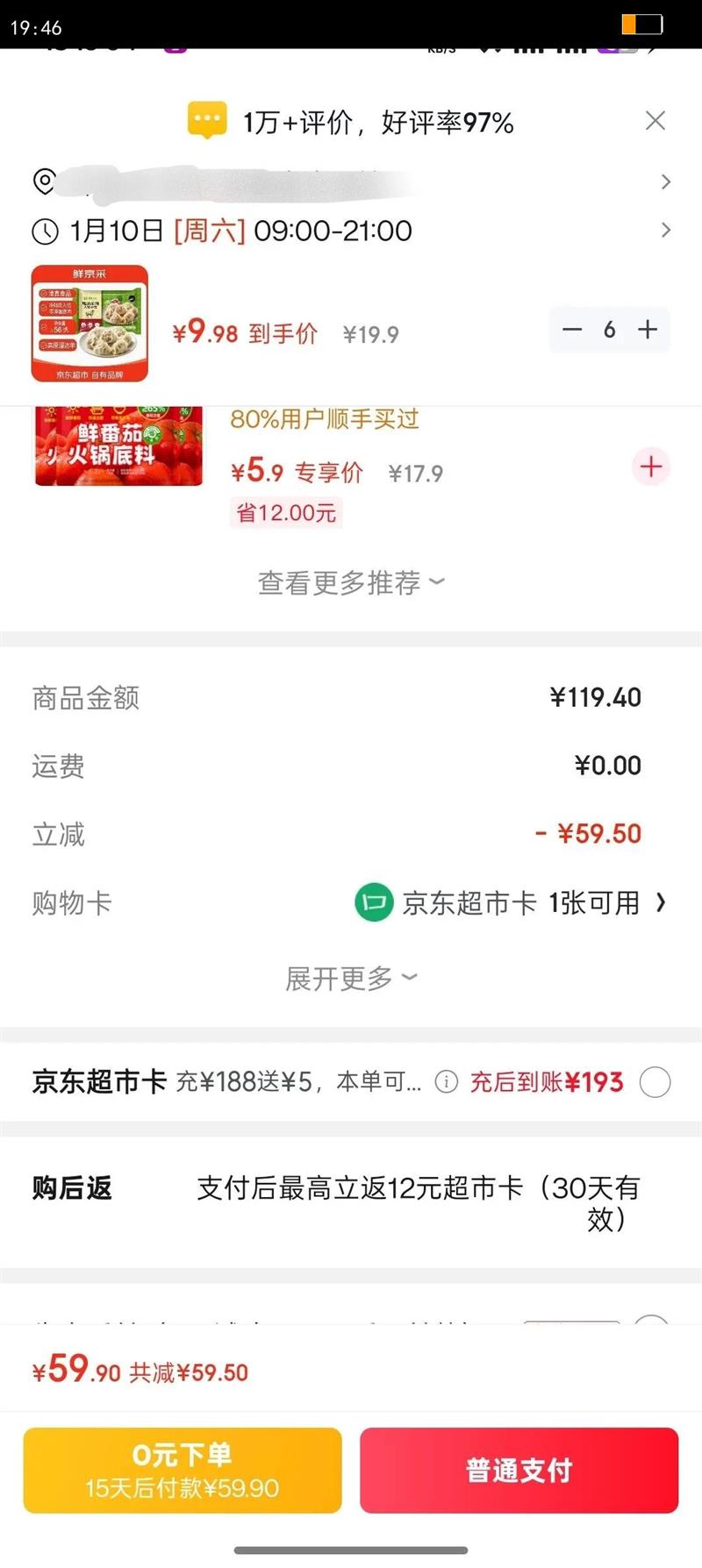Tap the green 京东超市卡 shopping card icon

[373, 903]
